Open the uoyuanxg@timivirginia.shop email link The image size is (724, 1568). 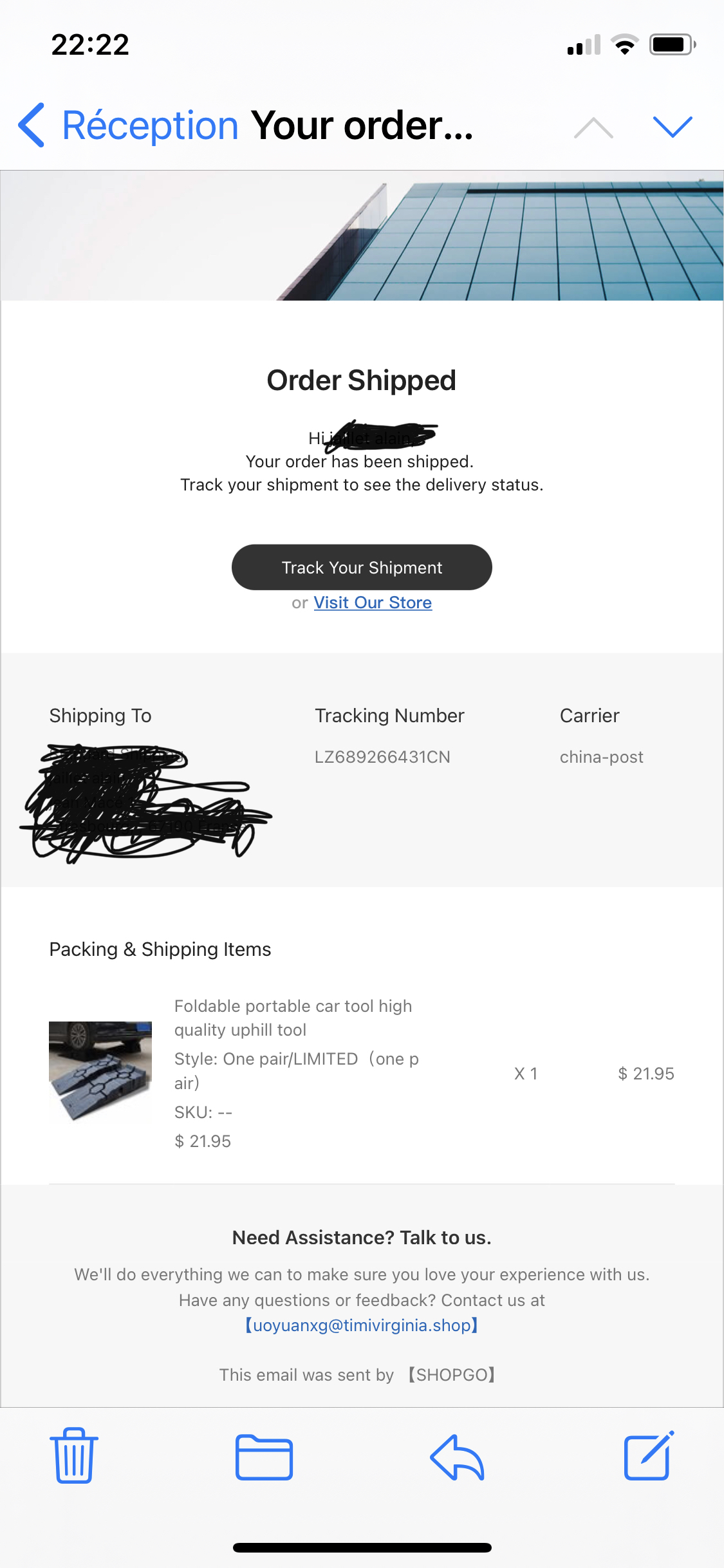(x=362, y=1325)
